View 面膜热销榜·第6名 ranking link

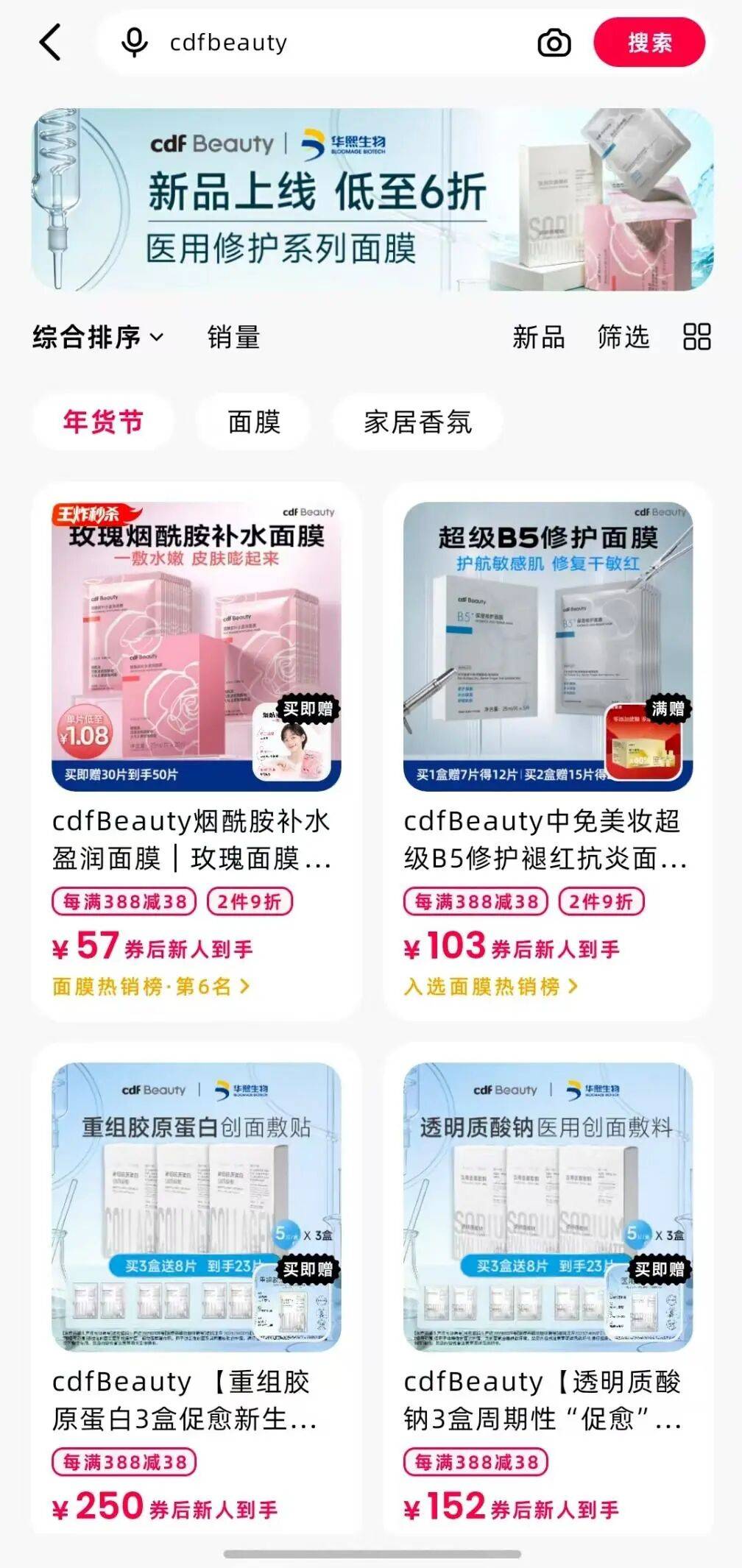coord(151,986)
